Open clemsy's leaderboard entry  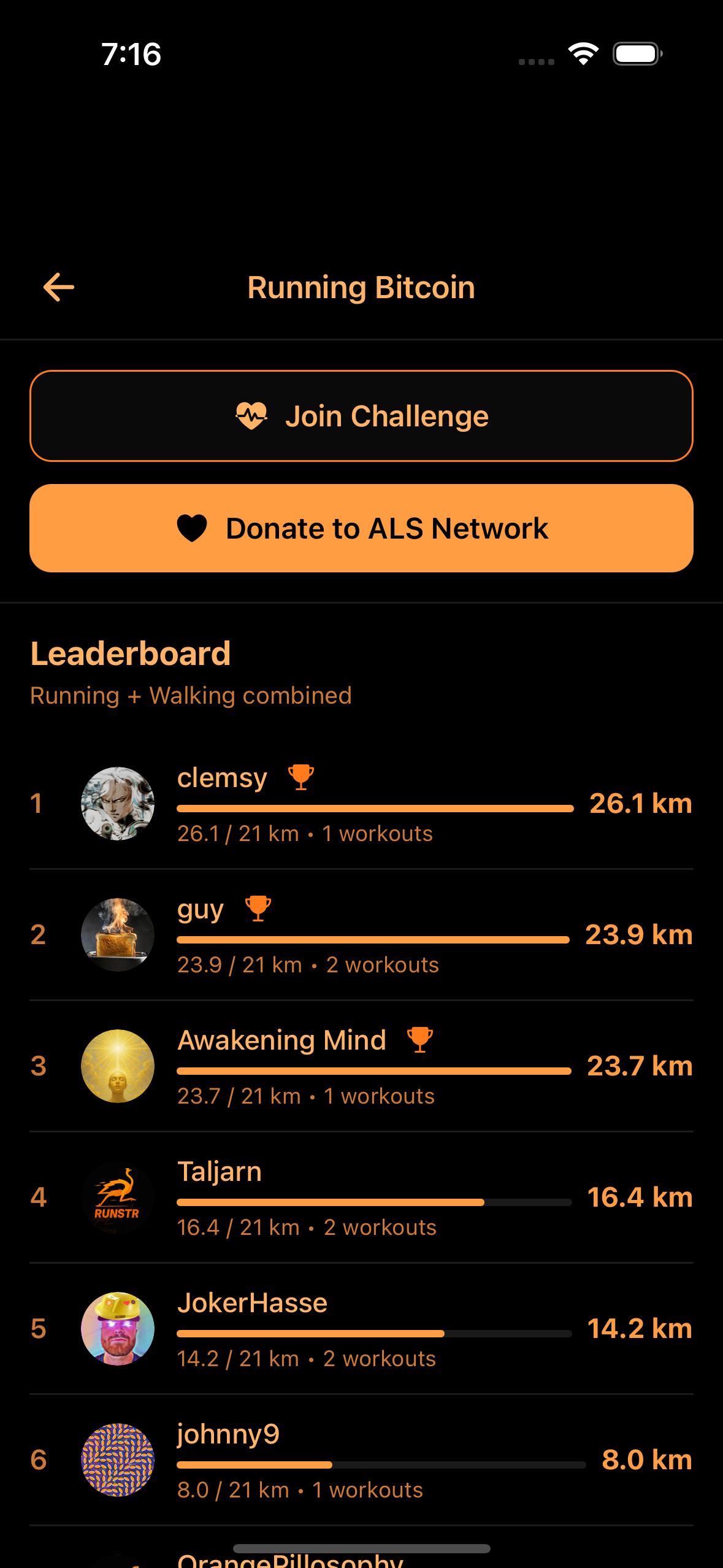coord(361,804)
